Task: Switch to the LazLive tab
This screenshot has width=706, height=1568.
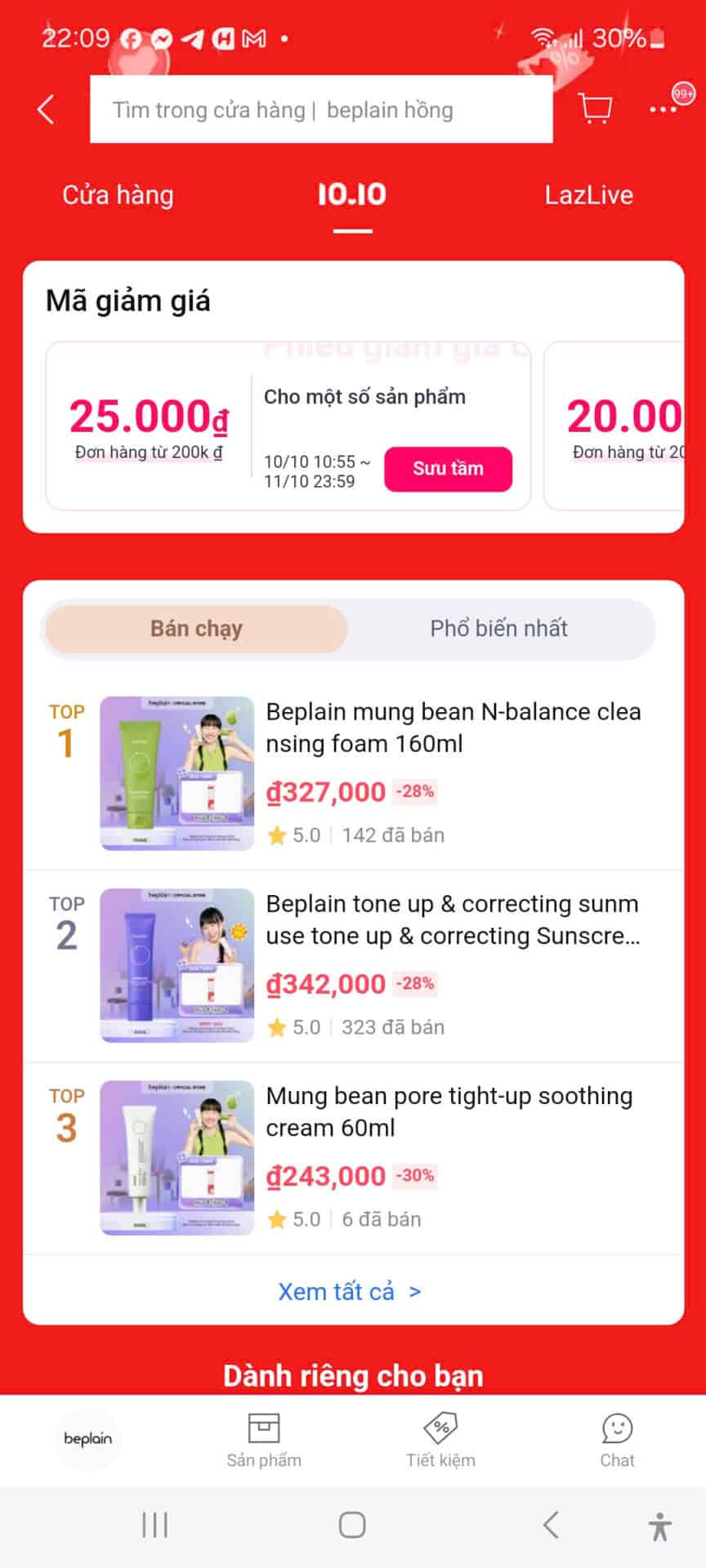Action: click(x=588, y=195)
